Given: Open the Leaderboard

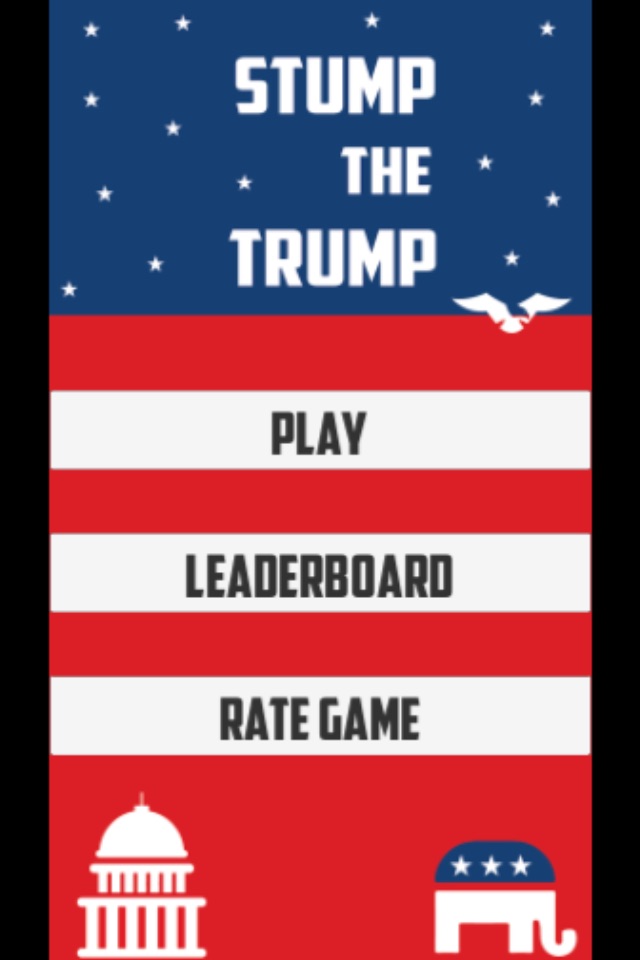Looking at the screenshot, I should pos(320,574).
